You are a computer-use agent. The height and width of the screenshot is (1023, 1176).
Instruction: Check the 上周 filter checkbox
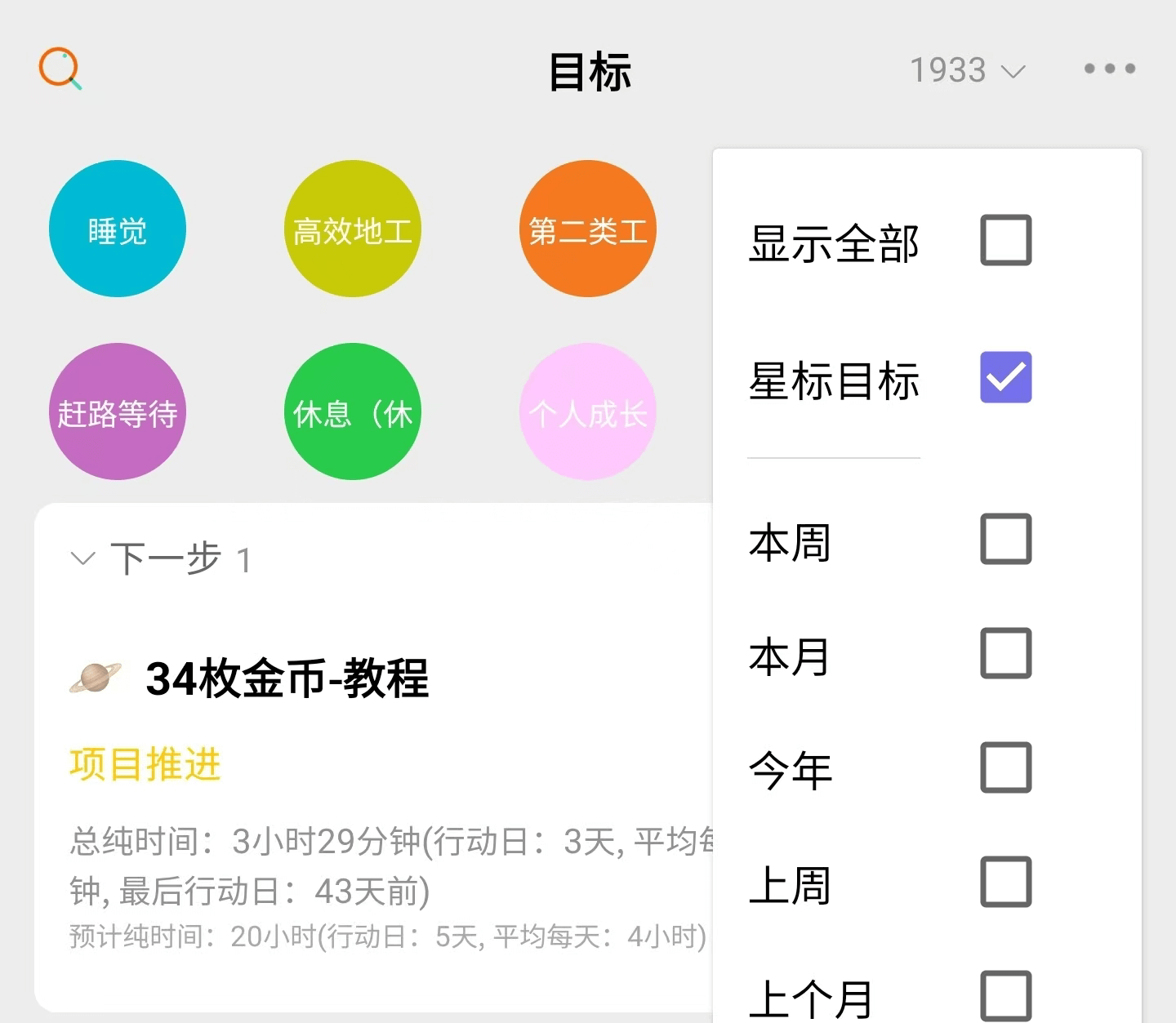(x=1005, y=882)
